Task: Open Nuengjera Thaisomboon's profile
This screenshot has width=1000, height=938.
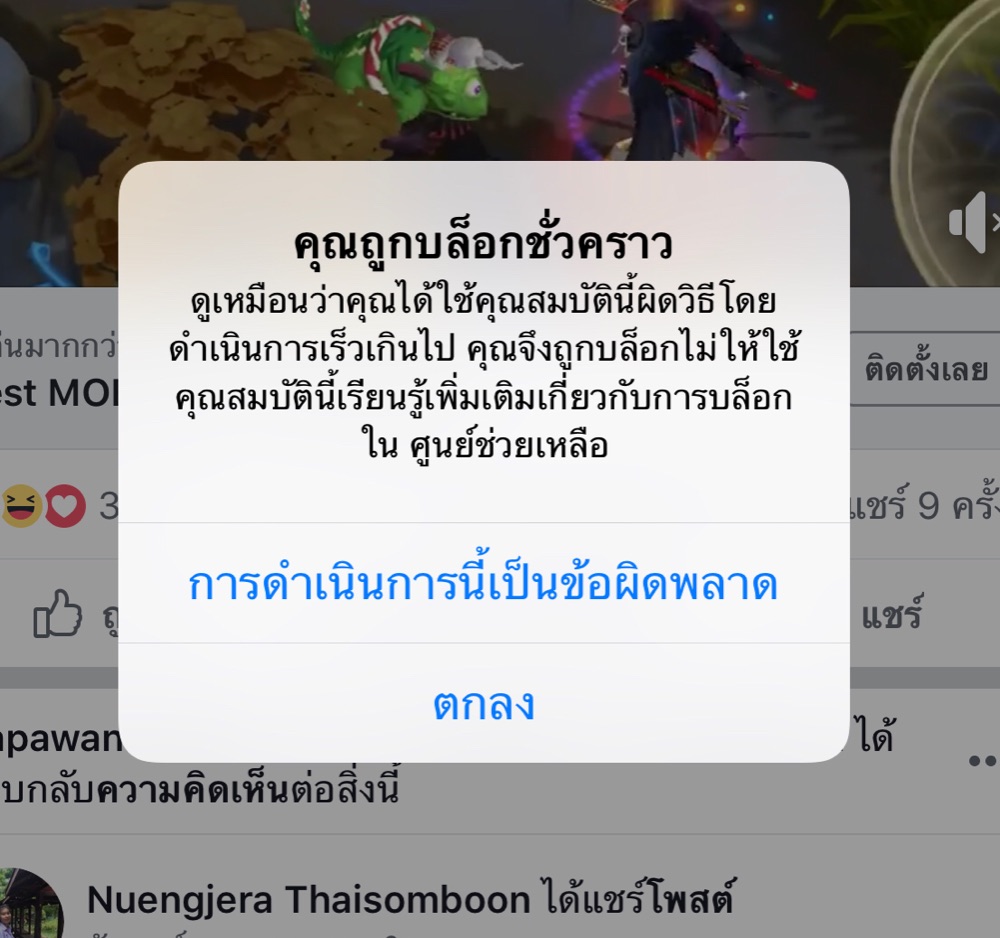Action: (x=308, y=900)
